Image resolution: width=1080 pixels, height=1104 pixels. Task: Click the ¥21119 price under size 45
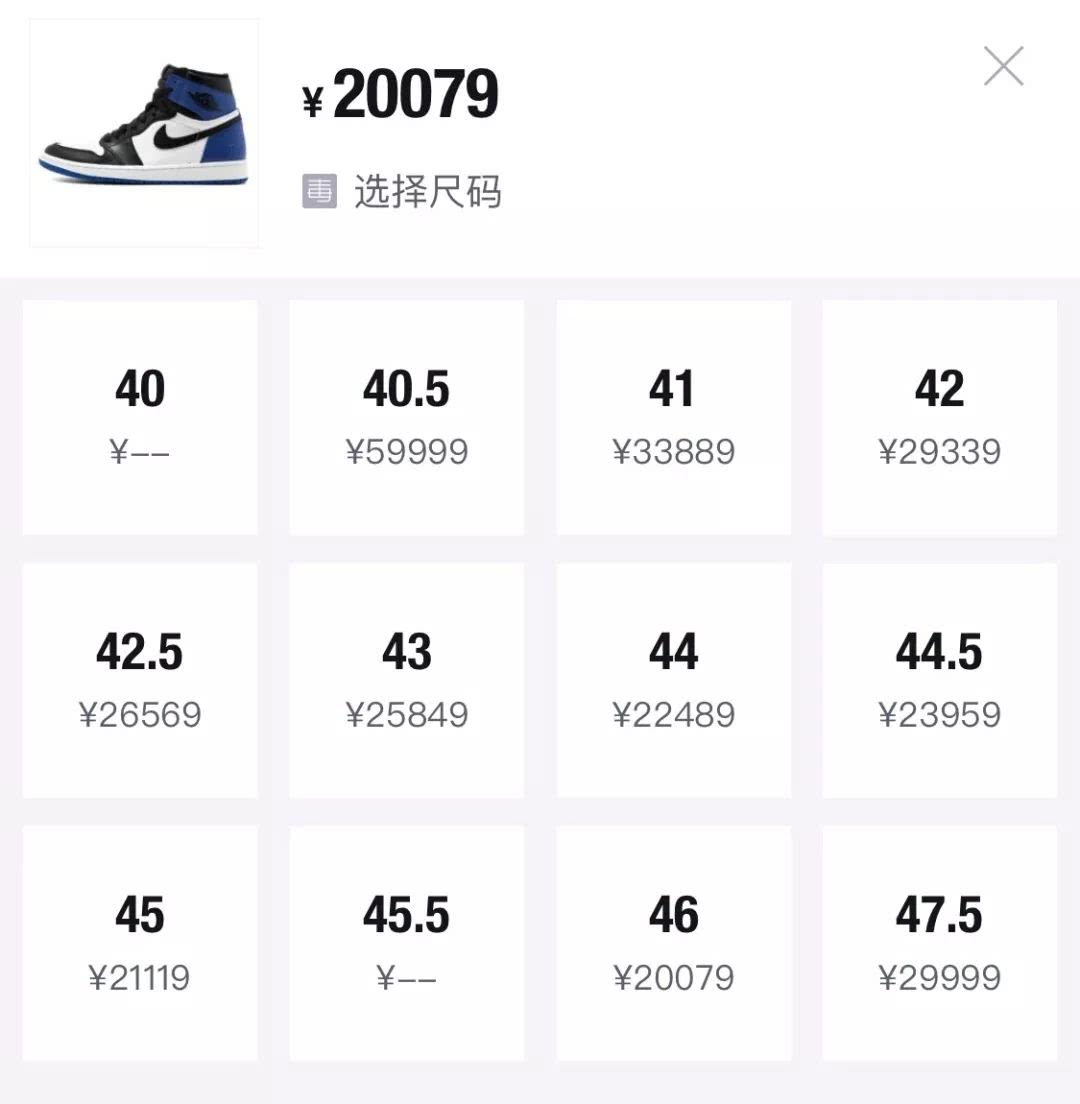point(140,976)
